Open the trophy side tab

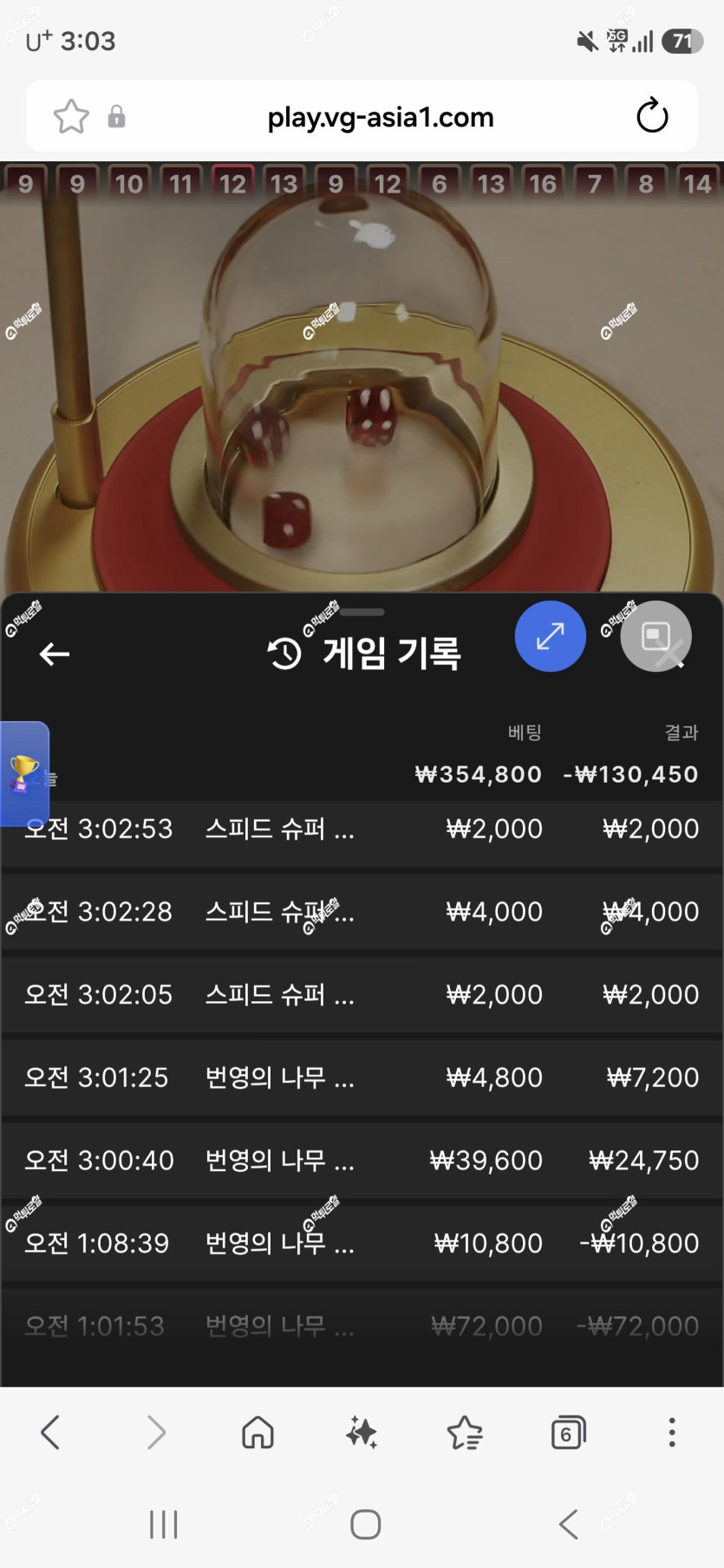click(x=24, y=773)
